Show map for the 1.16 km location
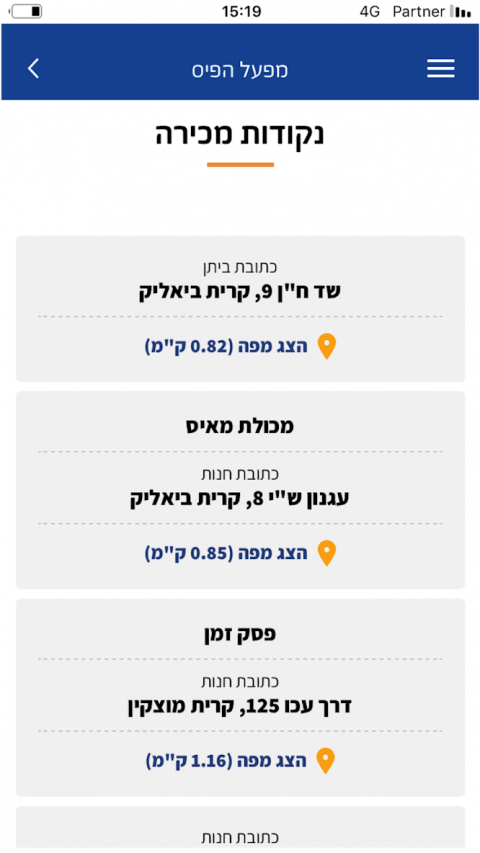This screenshot has width=480, height=853. 240,761
